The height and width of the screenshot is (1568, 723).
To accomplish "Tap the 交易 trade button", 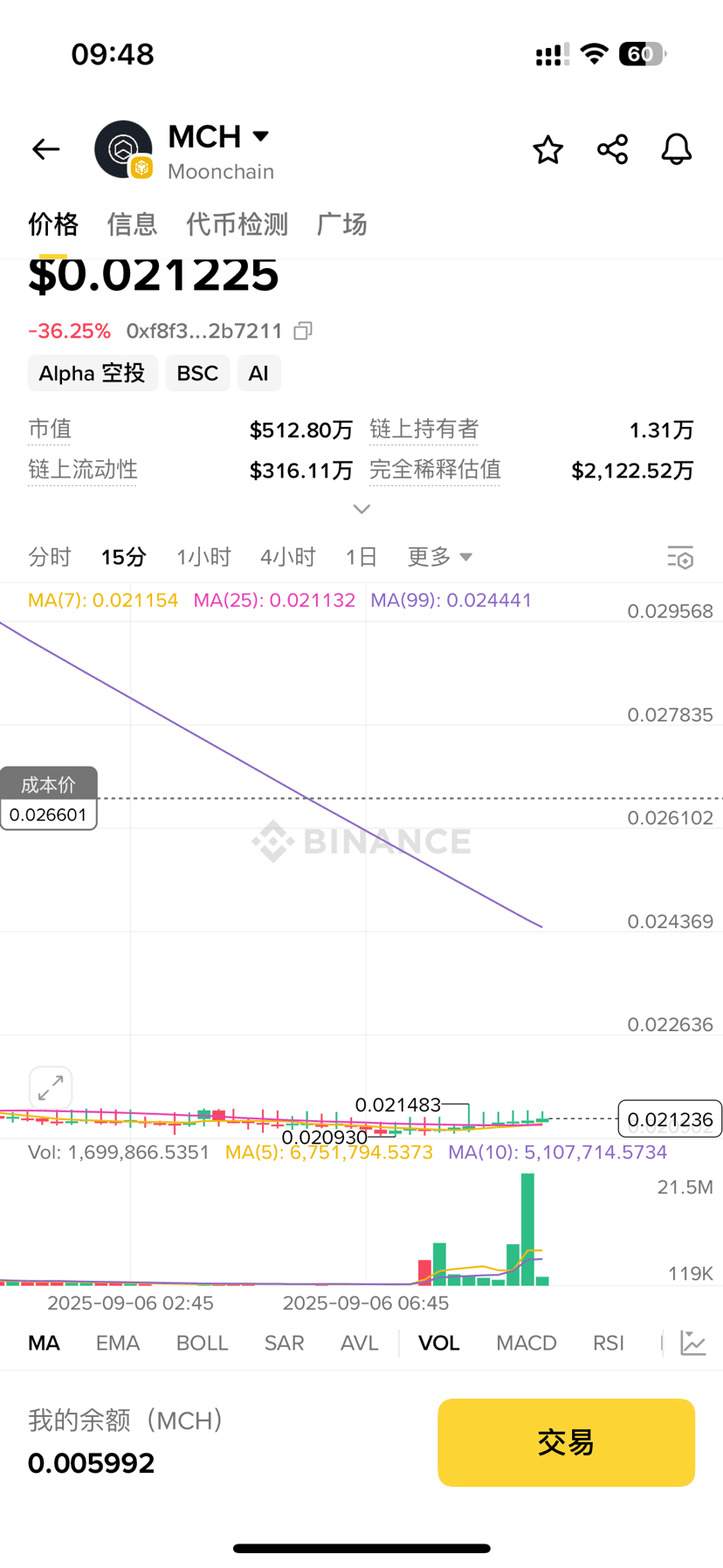I will click(x=565, y=1442).
